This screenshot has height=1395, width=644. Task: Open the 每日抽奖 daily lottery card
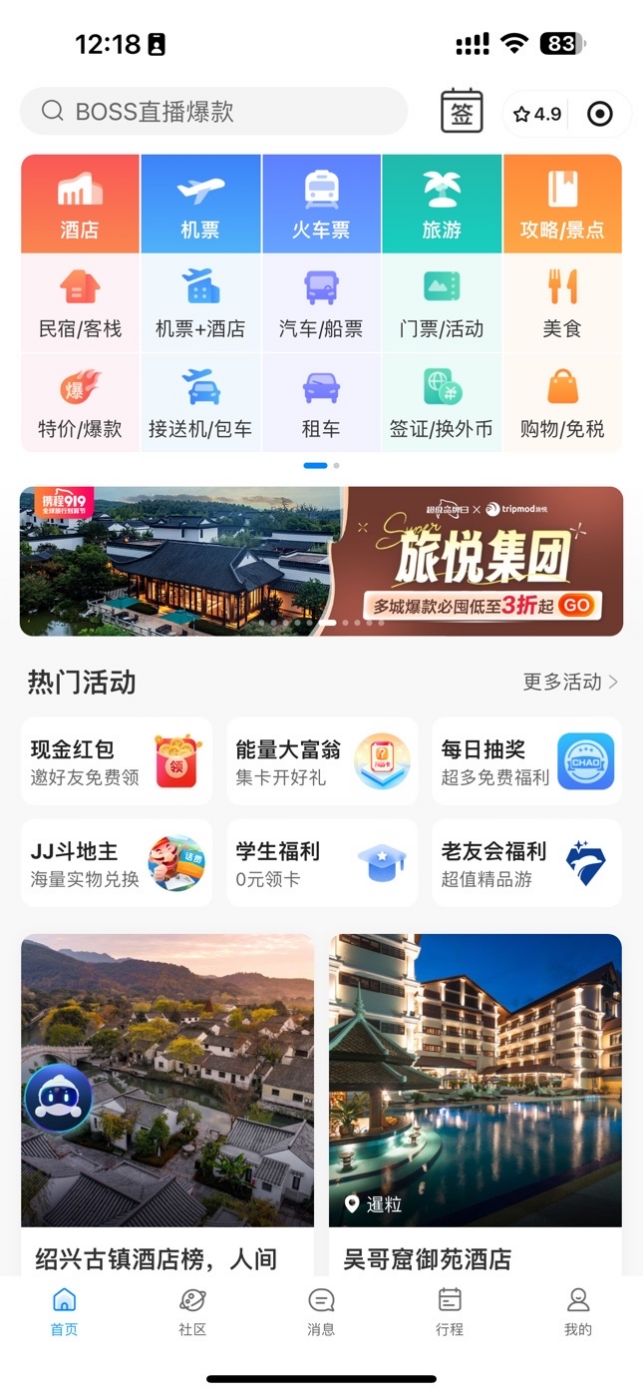click(527, 761)
